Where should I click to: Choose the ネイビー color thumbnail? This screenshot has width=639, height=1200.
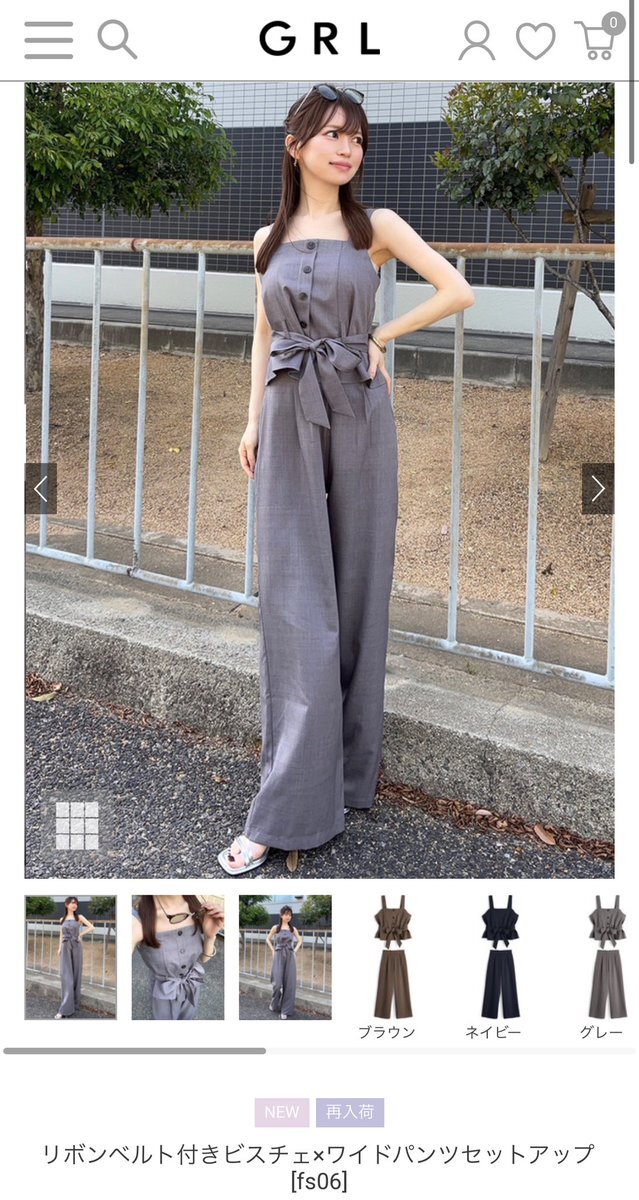[499, 968]
